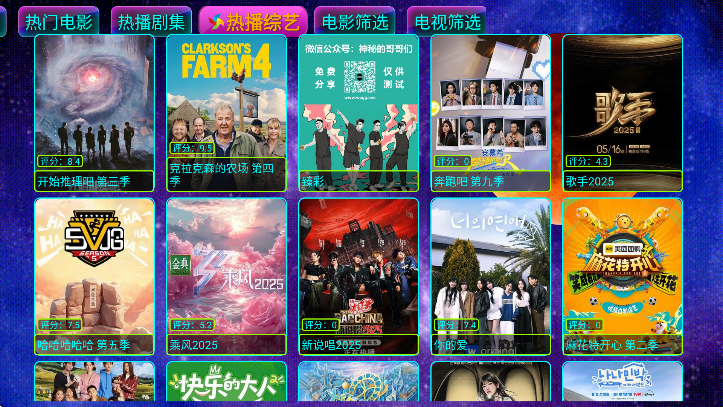Open the 歌手2025 card
The image size is (723, 407).
tap(622, 112)
